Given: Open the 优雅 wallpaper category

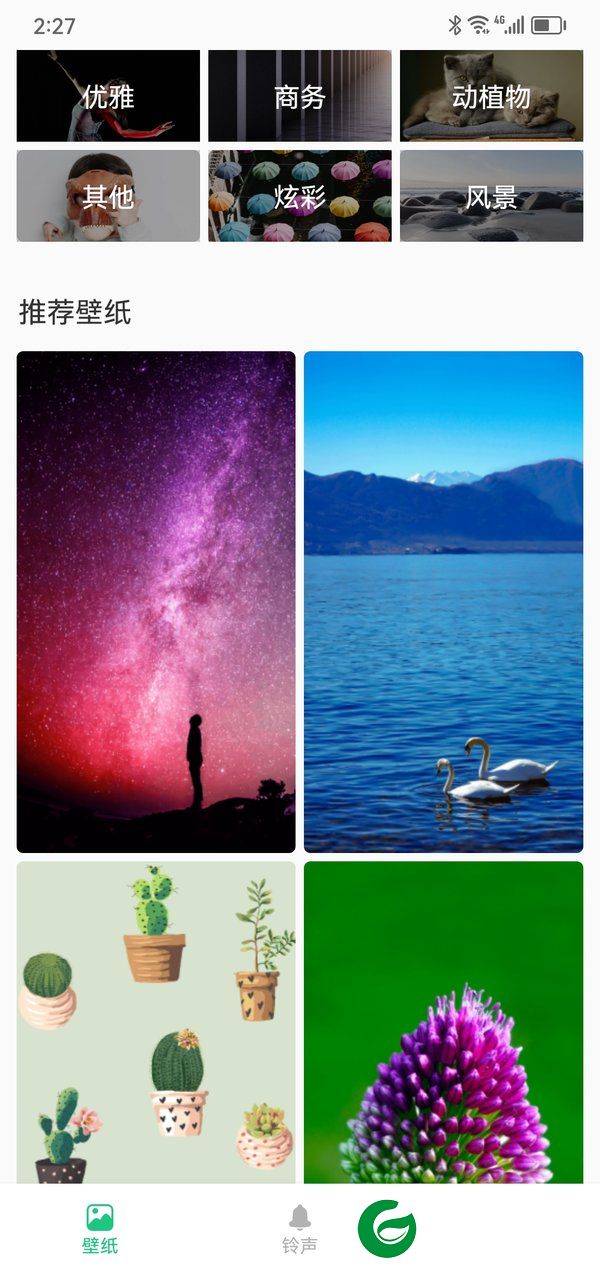Looking at the screenshot, I should tap(108, 96).
